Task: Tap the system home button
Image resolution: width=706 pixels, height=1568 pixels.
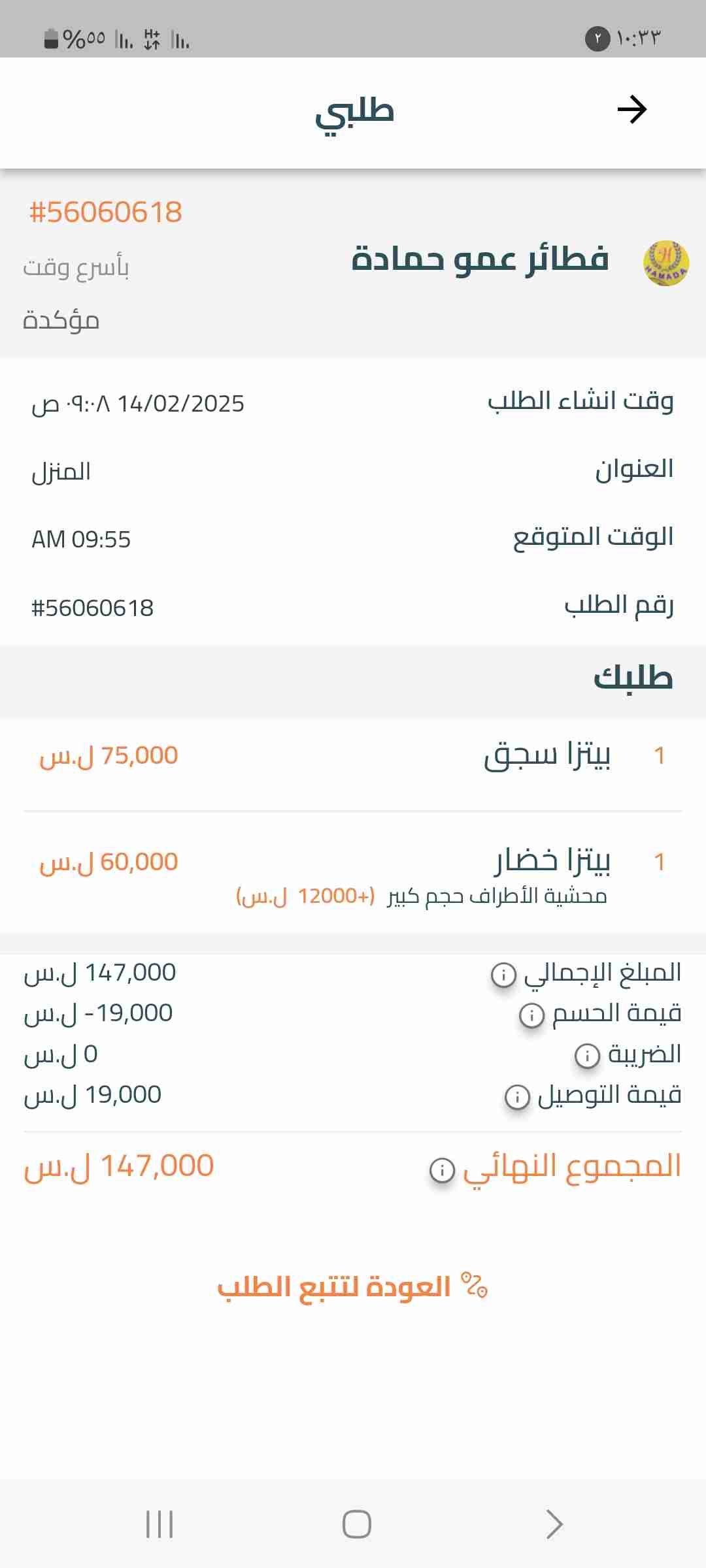Action: coord(356,1524)
